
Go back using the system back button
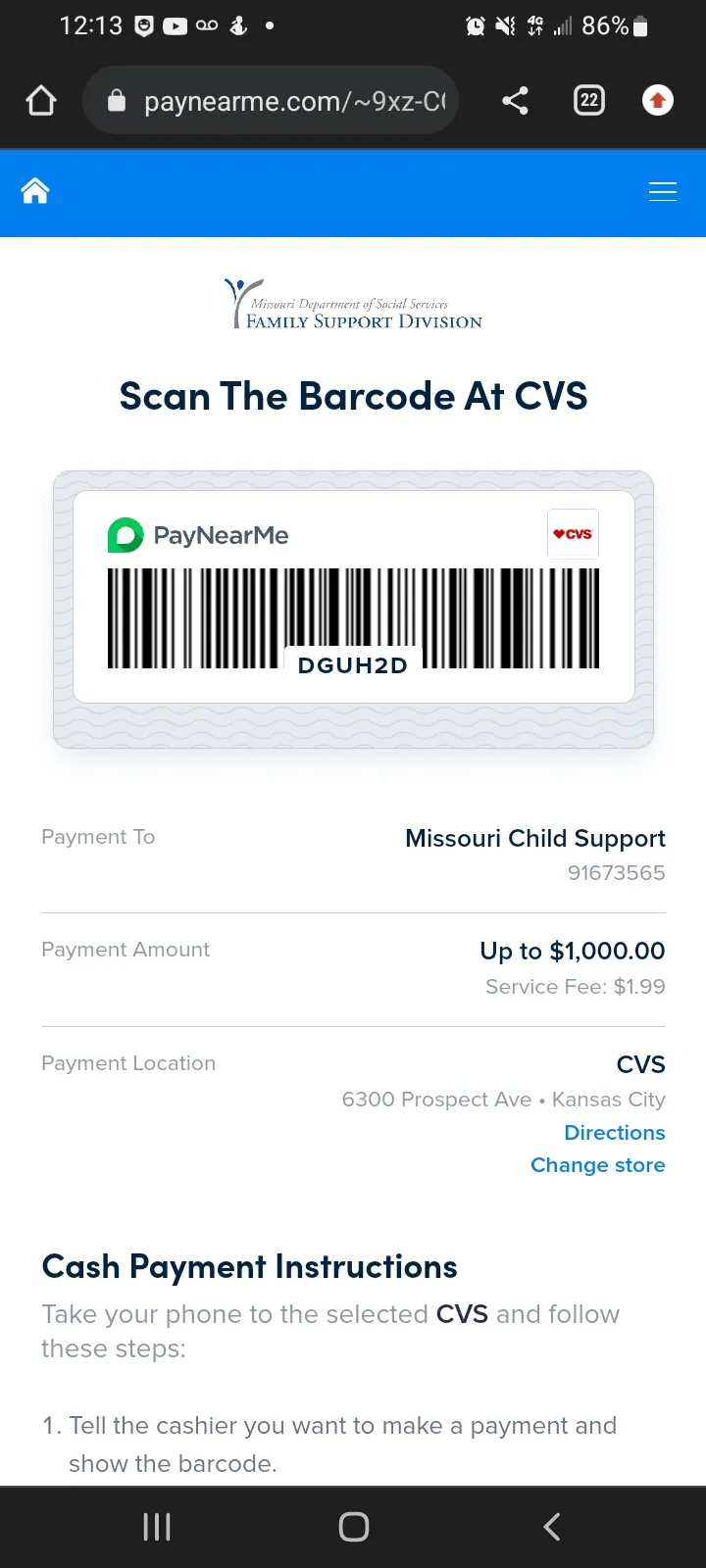(x=552, y=1526)
